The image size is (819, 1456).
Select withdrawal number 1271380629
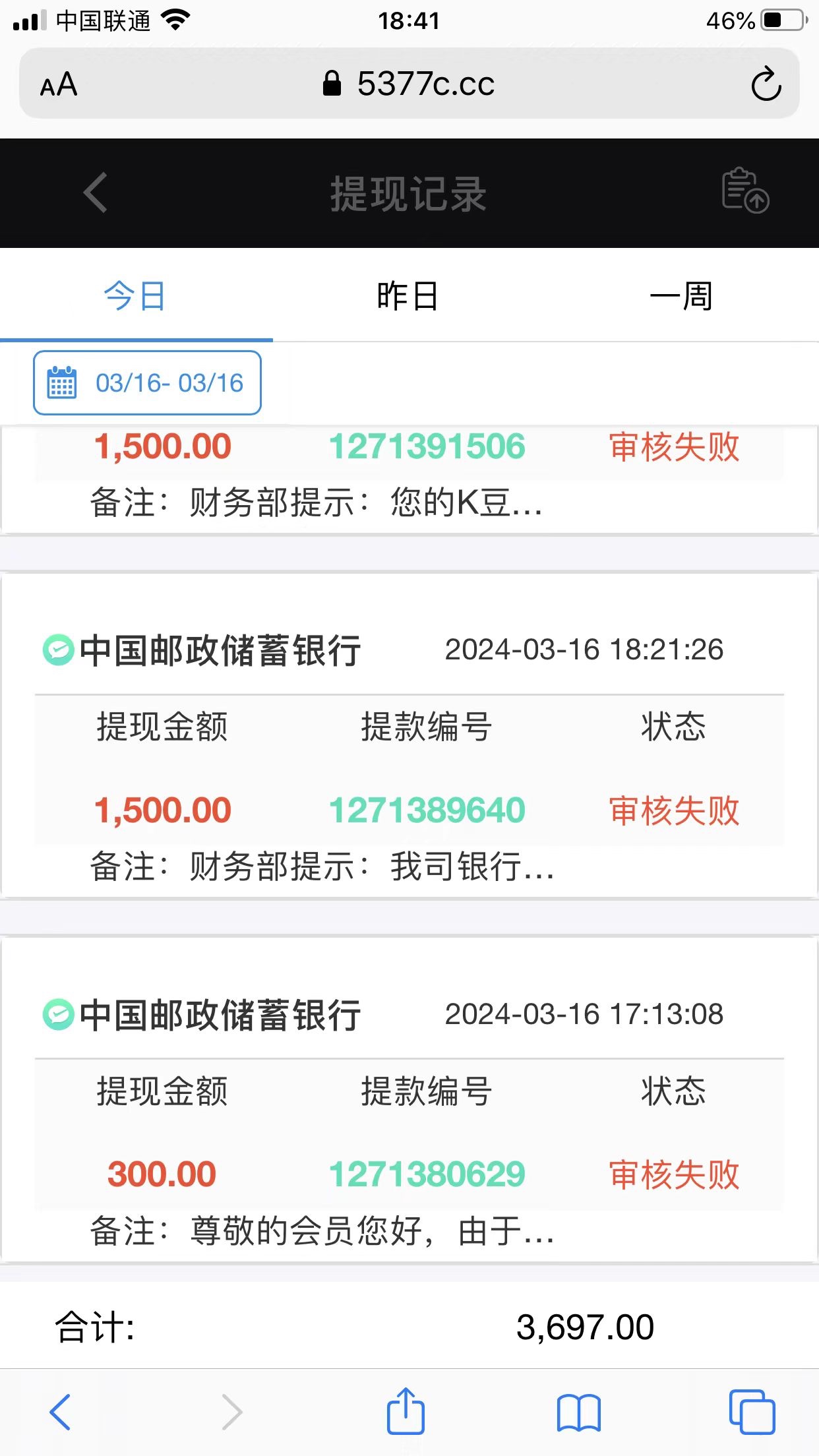pyautogui.click(x=429, y=1173)
